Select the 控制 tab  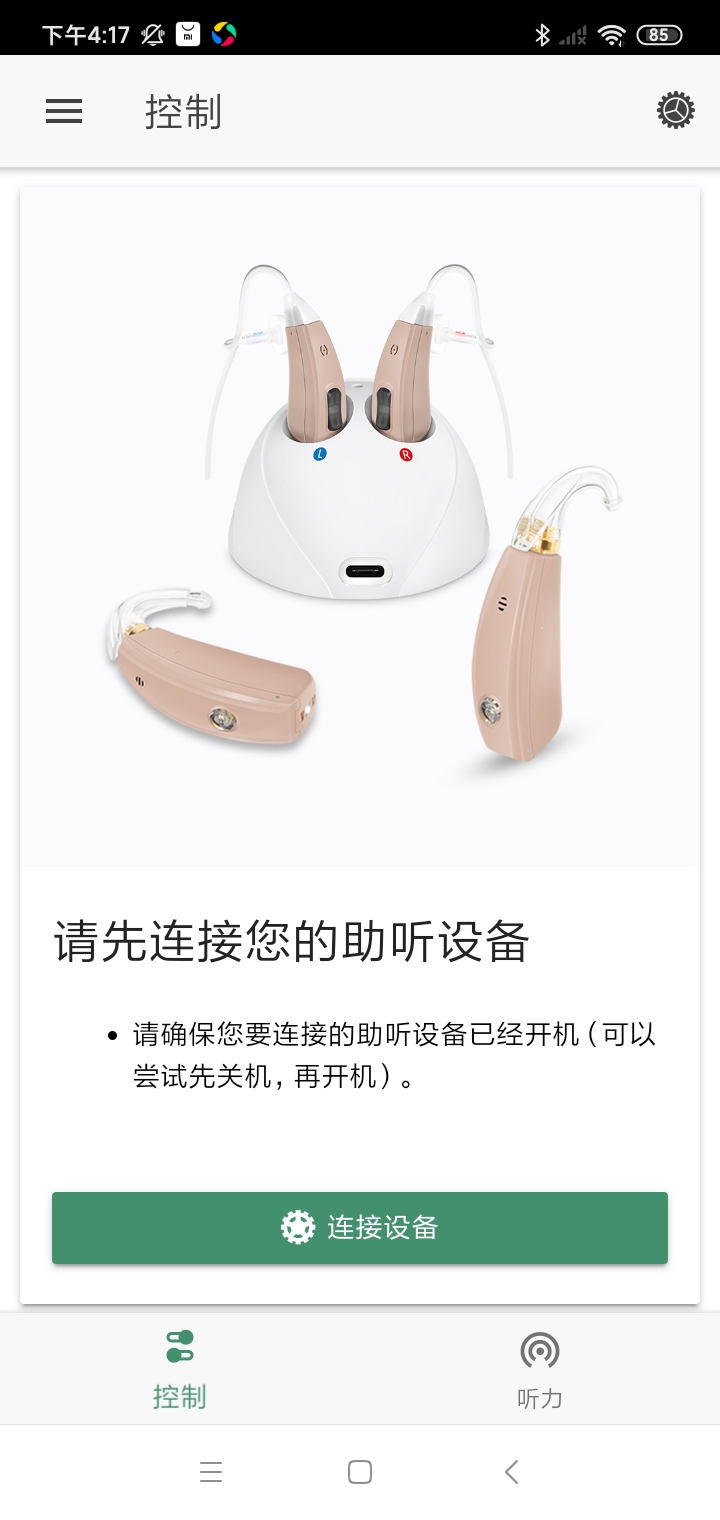pos(180,1369)
